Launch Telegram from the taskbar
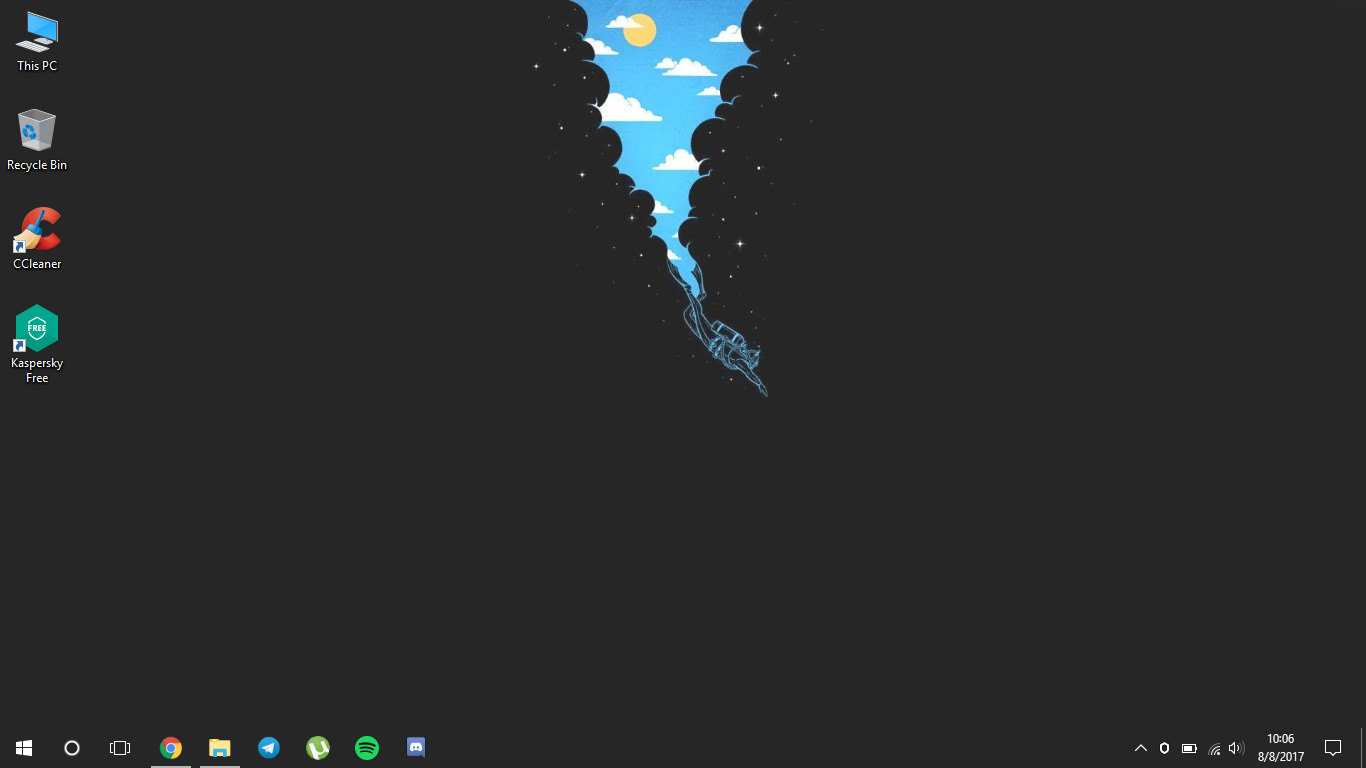 tap(269, 748)
